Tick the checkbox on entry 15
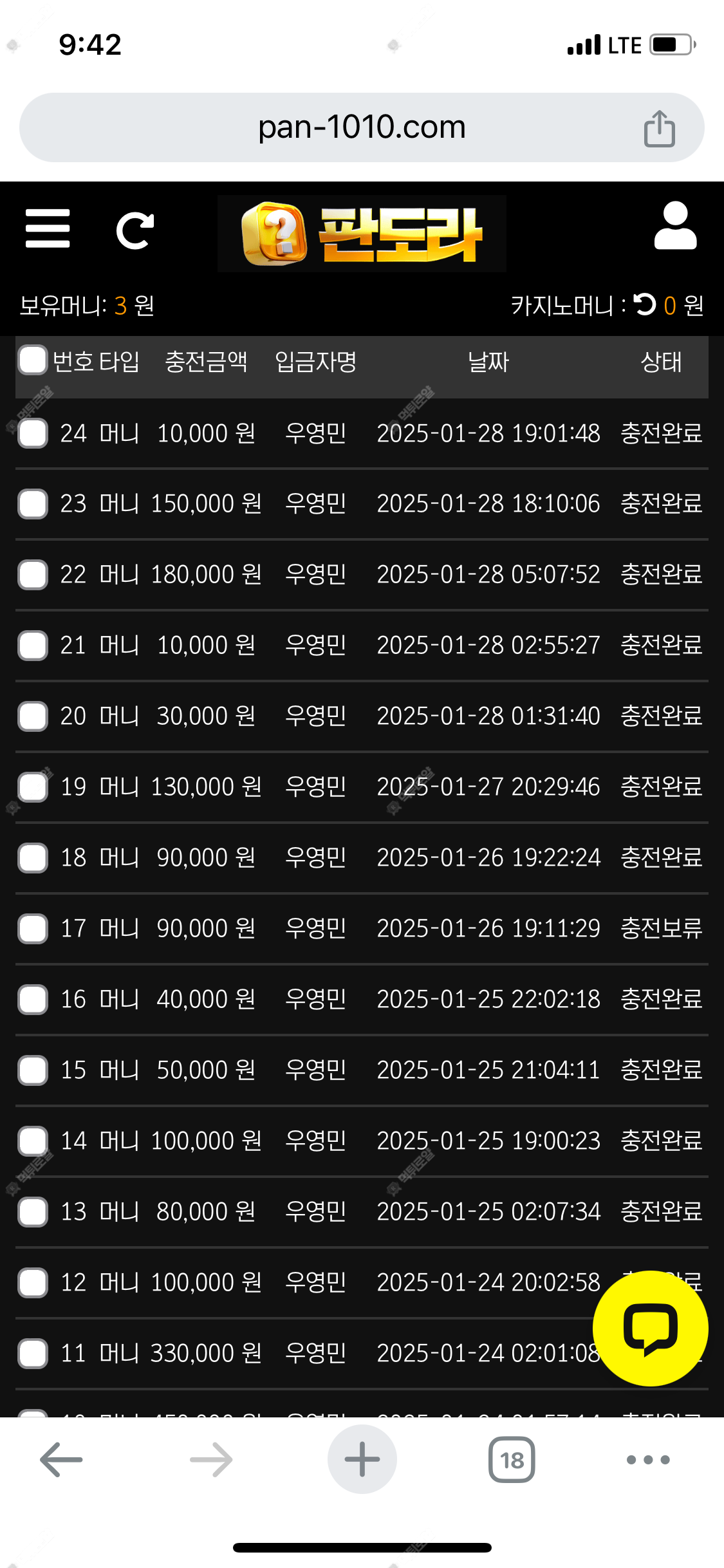The image size is (724, 1568). [x=33, y=1070]
